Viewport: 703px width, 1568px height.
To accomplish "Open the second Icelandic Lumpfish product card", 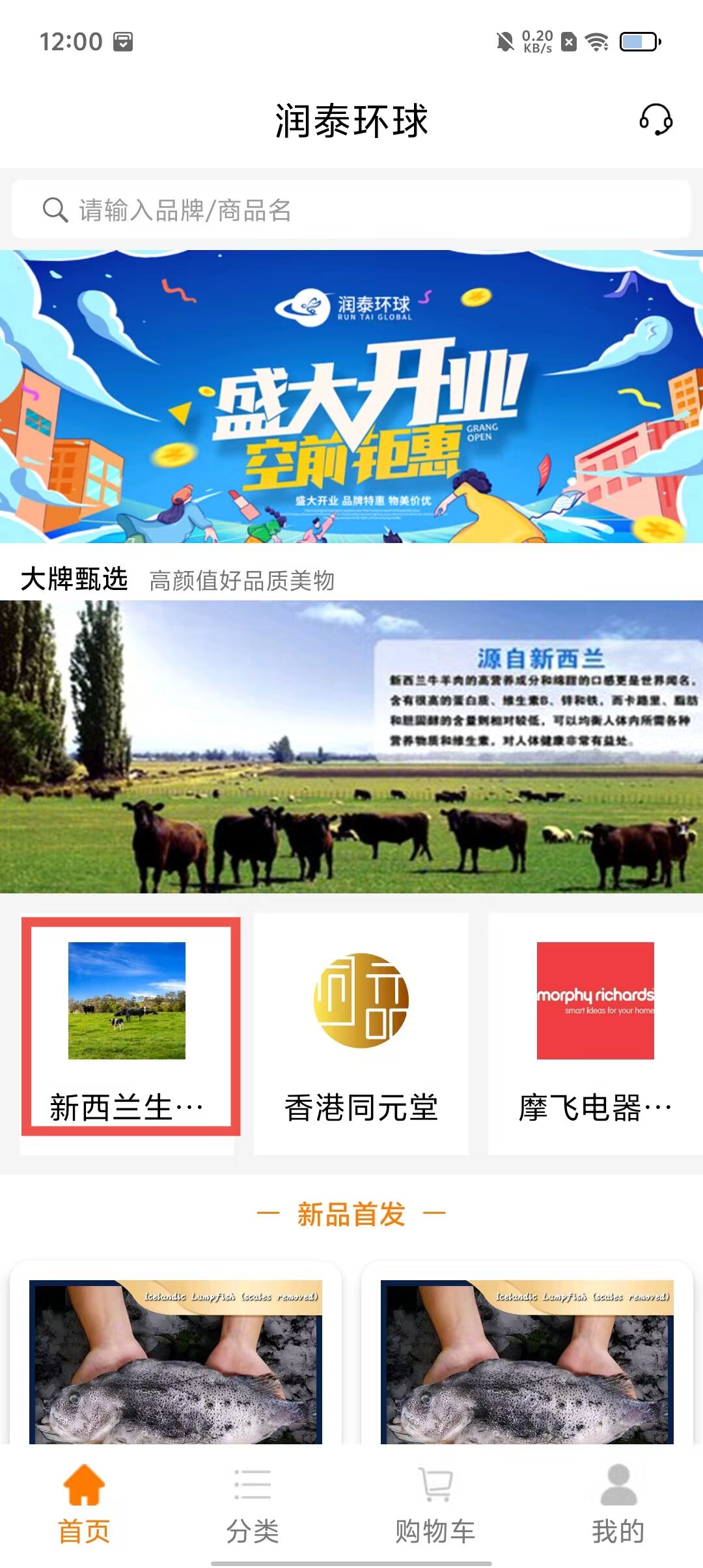I will click(x=527, y=1361).
